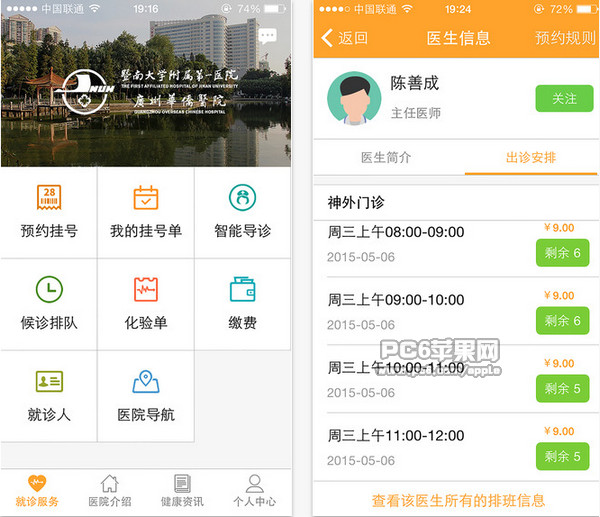The width and height of the screenshot is (600, 517).
Task: Switch to 健康资讯 tab
Action: tap(182, 491)
